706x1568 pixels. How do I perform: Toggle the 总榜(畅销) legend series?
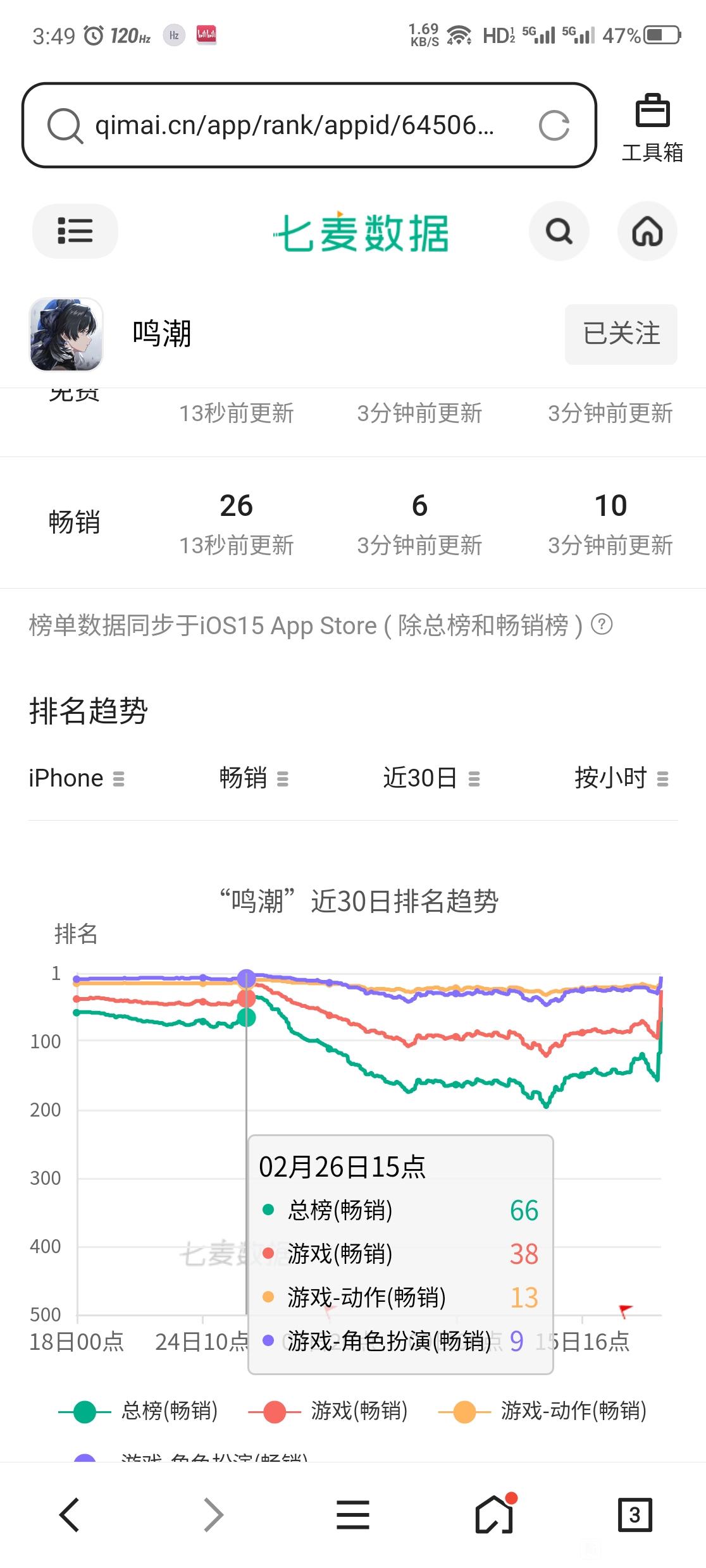coord(138,1411)
